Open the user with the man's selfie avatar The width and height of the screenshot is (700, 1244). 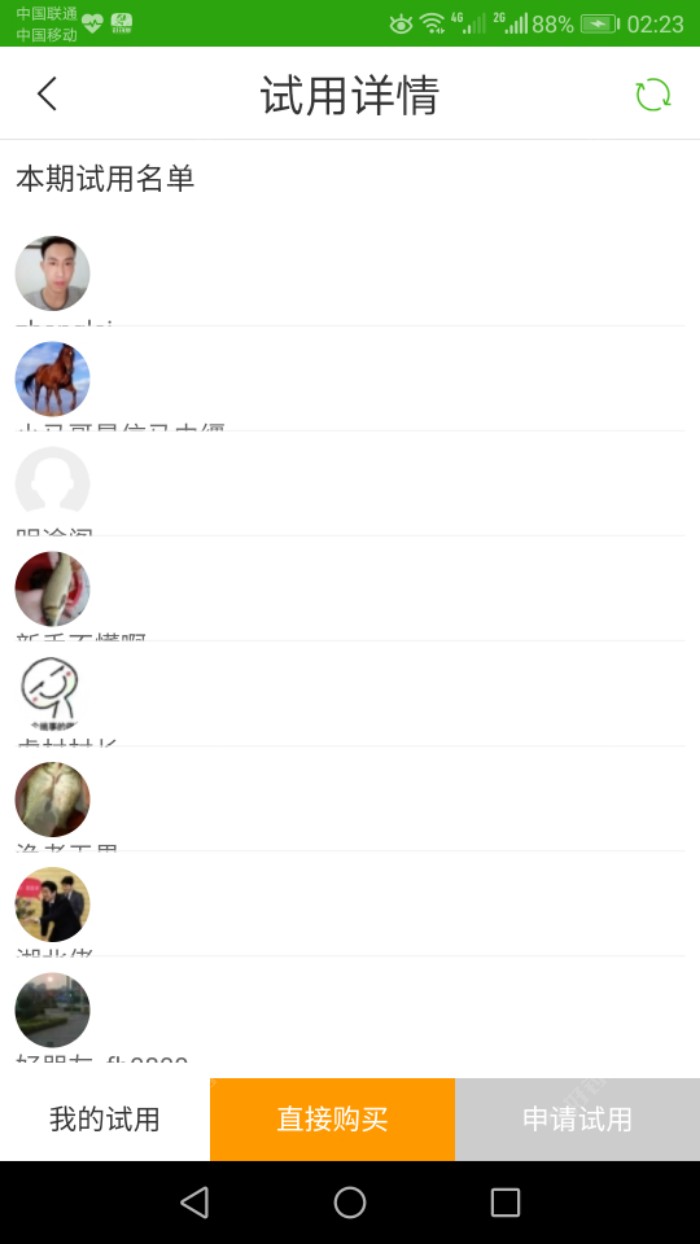(53, 274)
